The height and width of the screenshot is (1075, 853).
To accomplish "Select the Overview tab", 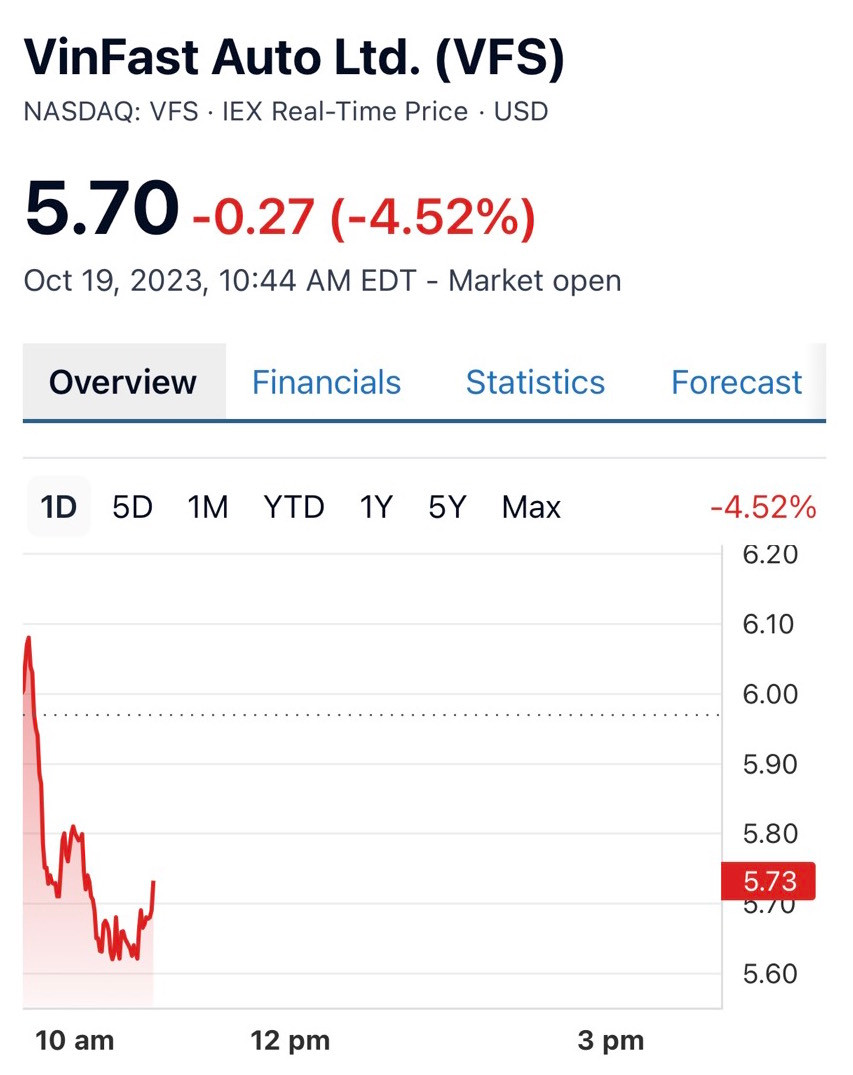I will tap(123, 382).
